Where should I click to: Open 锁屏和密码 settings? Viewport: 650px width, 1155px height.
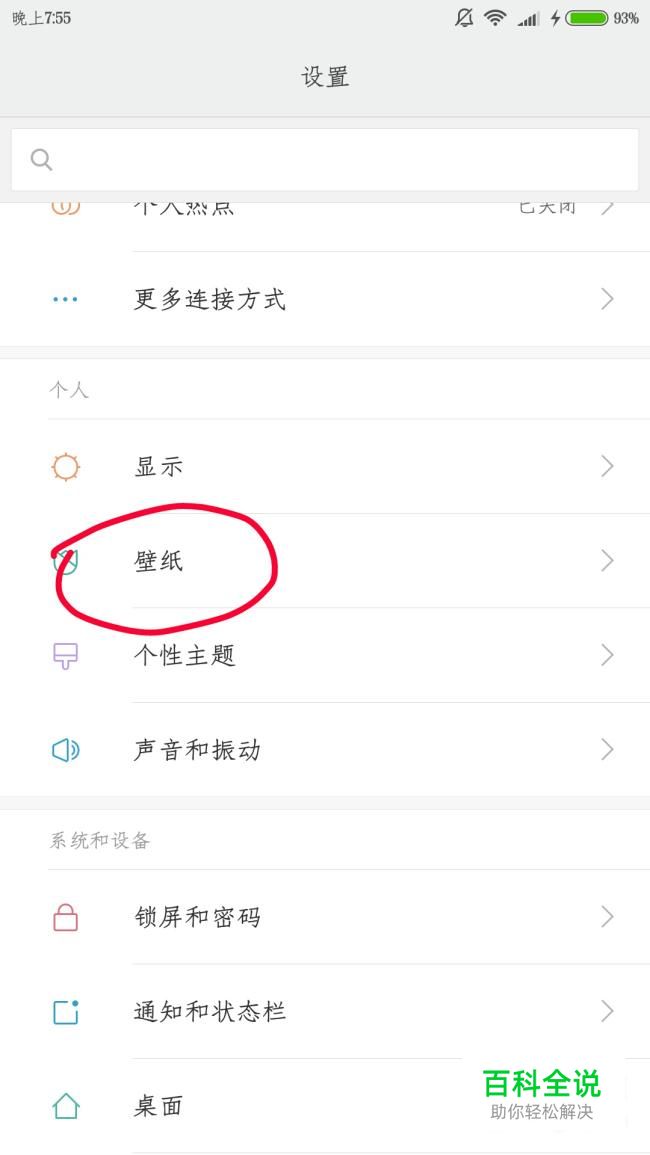[325, 917]
